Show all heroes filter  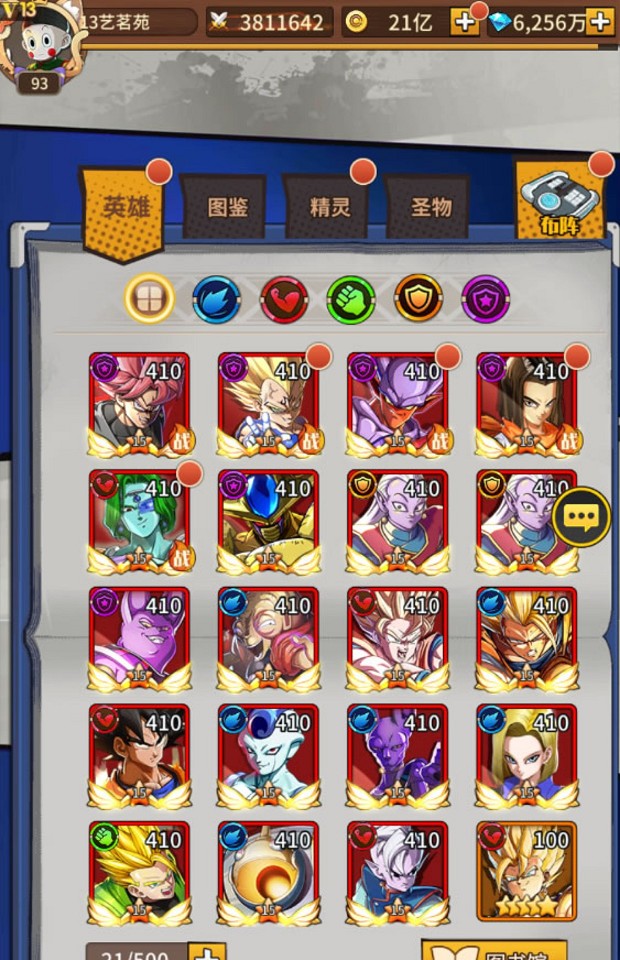point(150,299)
